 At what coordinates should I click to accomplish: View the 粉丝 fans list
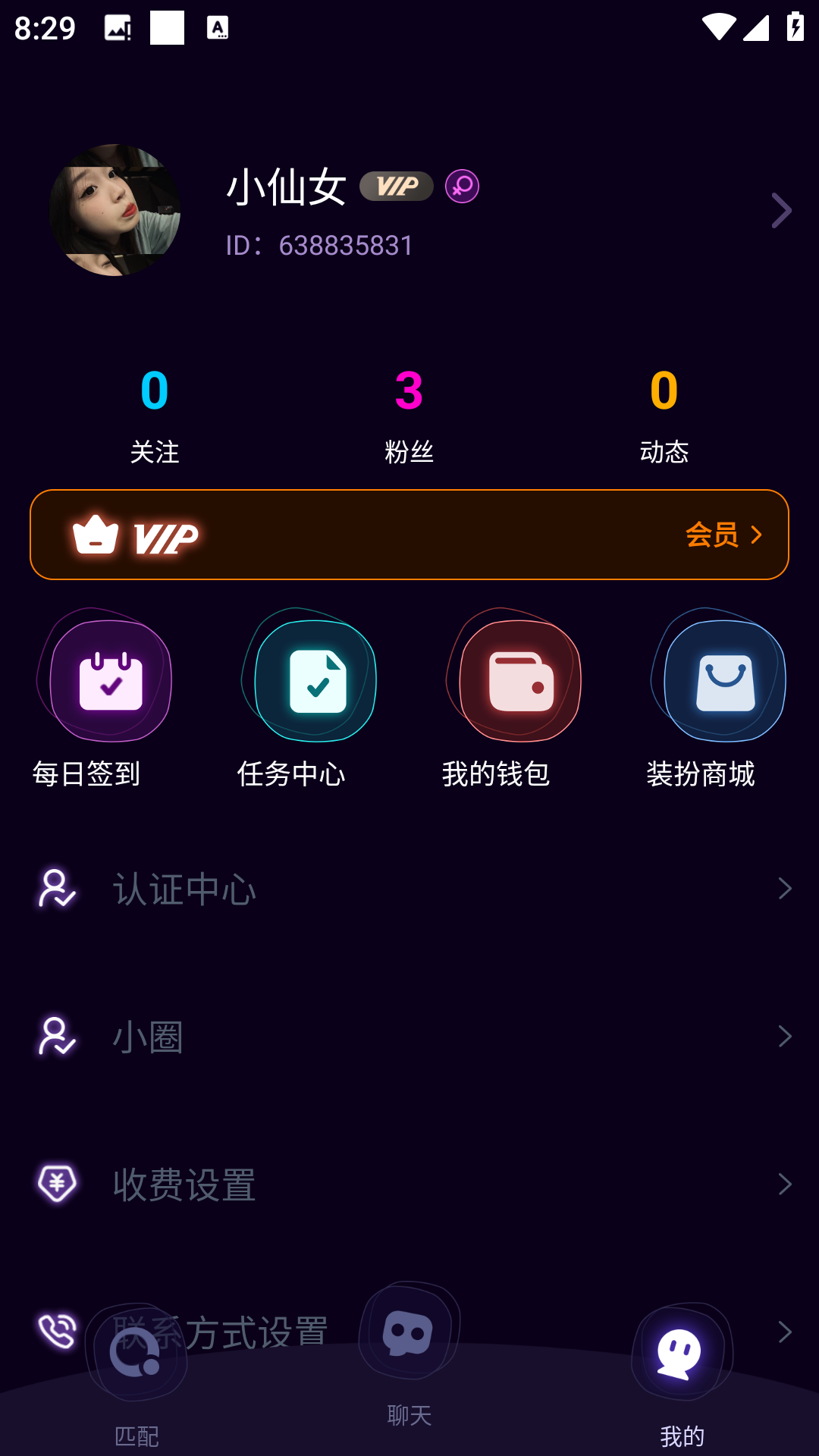tap(409, 415)
